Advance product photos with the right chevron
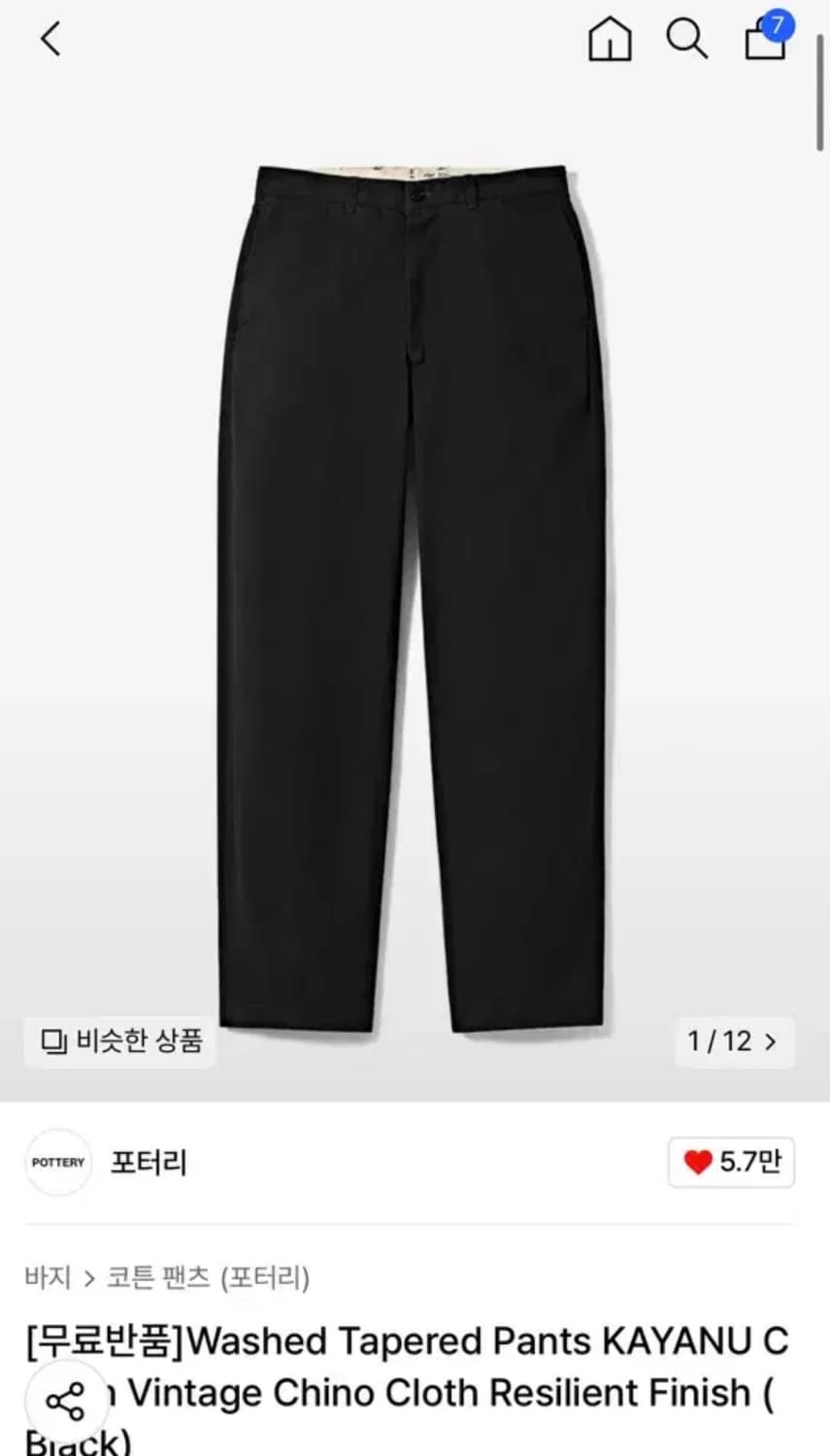Viewport: 830px width, 1456px height. click(x=769, y=1042)
